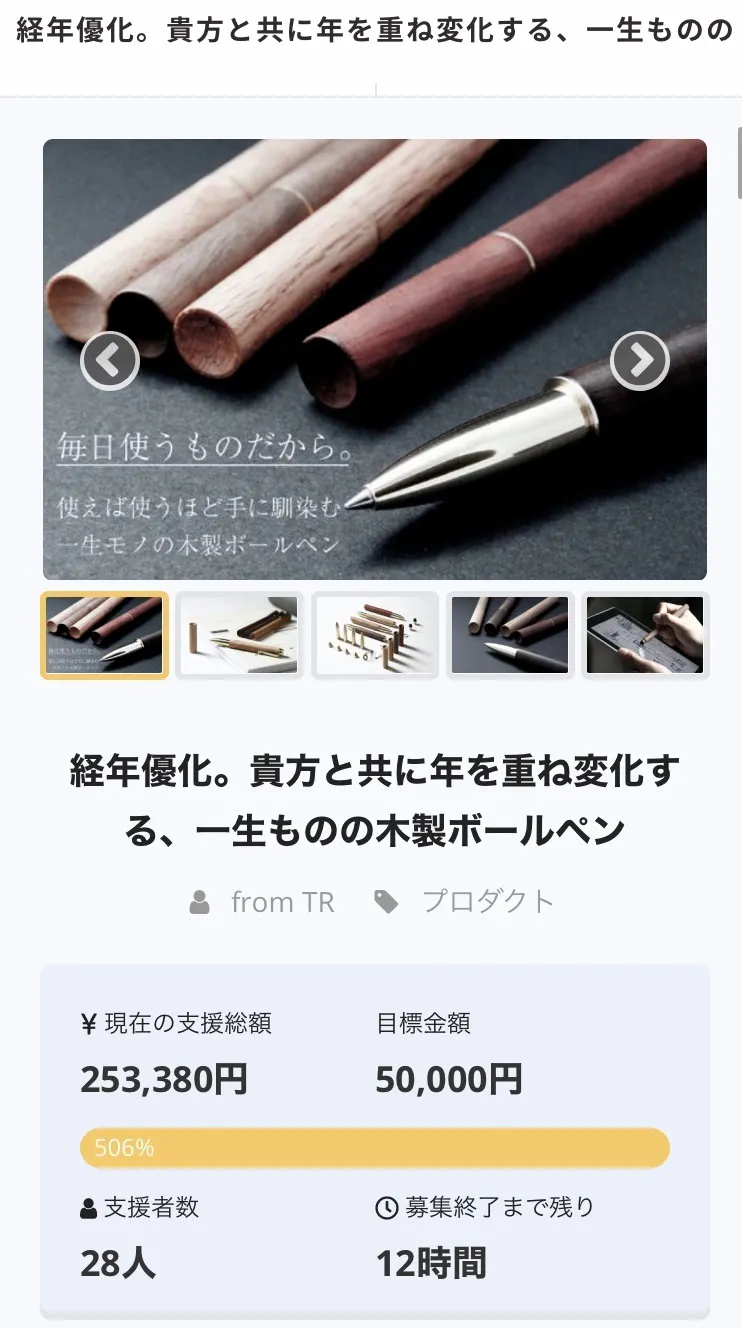Select the fourth thumbnail on dark background

(x=510, y=635)
